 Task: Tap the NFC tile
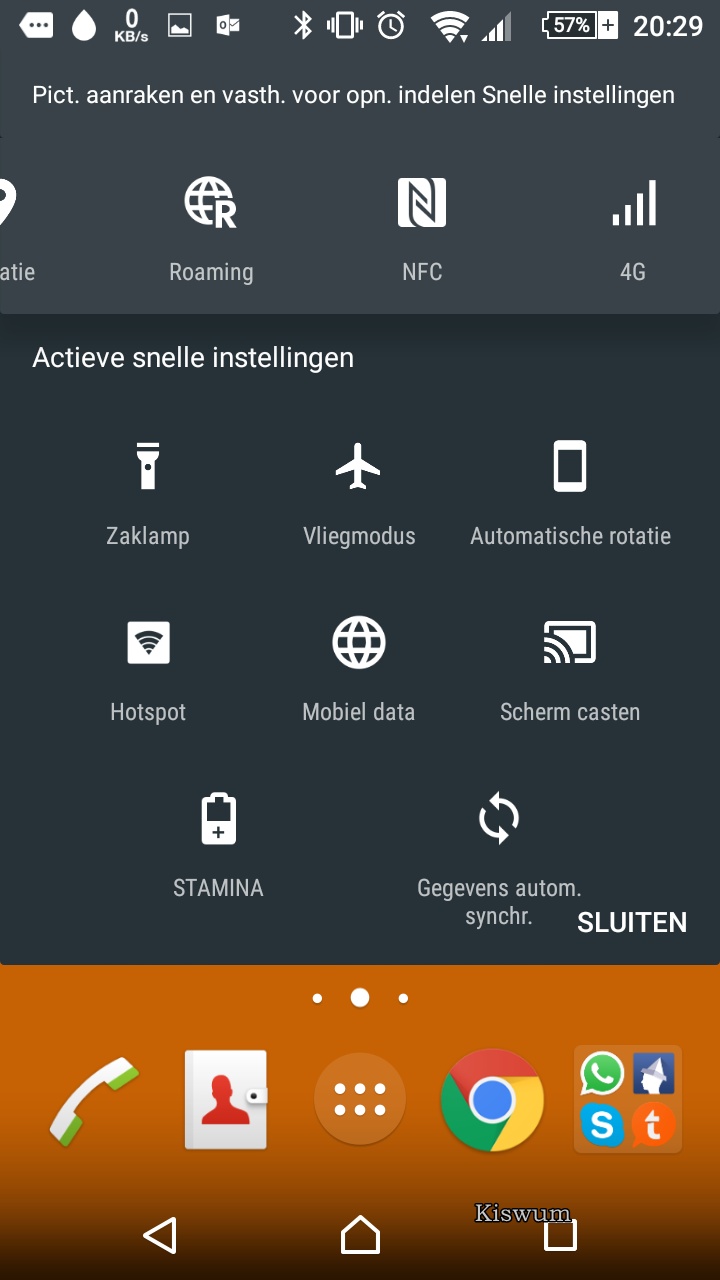tap(422, 229)
